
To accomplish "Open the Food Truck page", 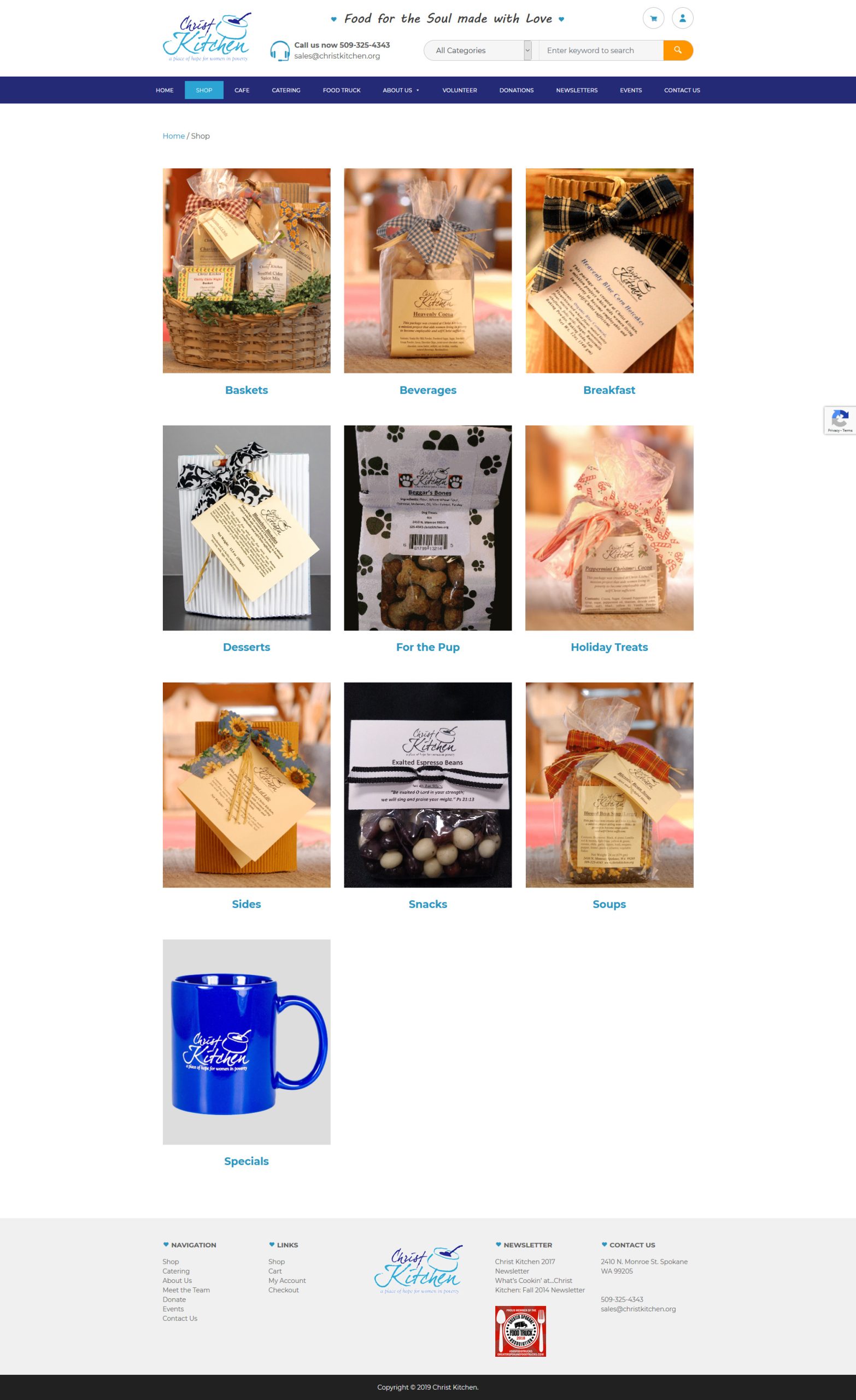I will pyautogui.click(x=342, y=90).
